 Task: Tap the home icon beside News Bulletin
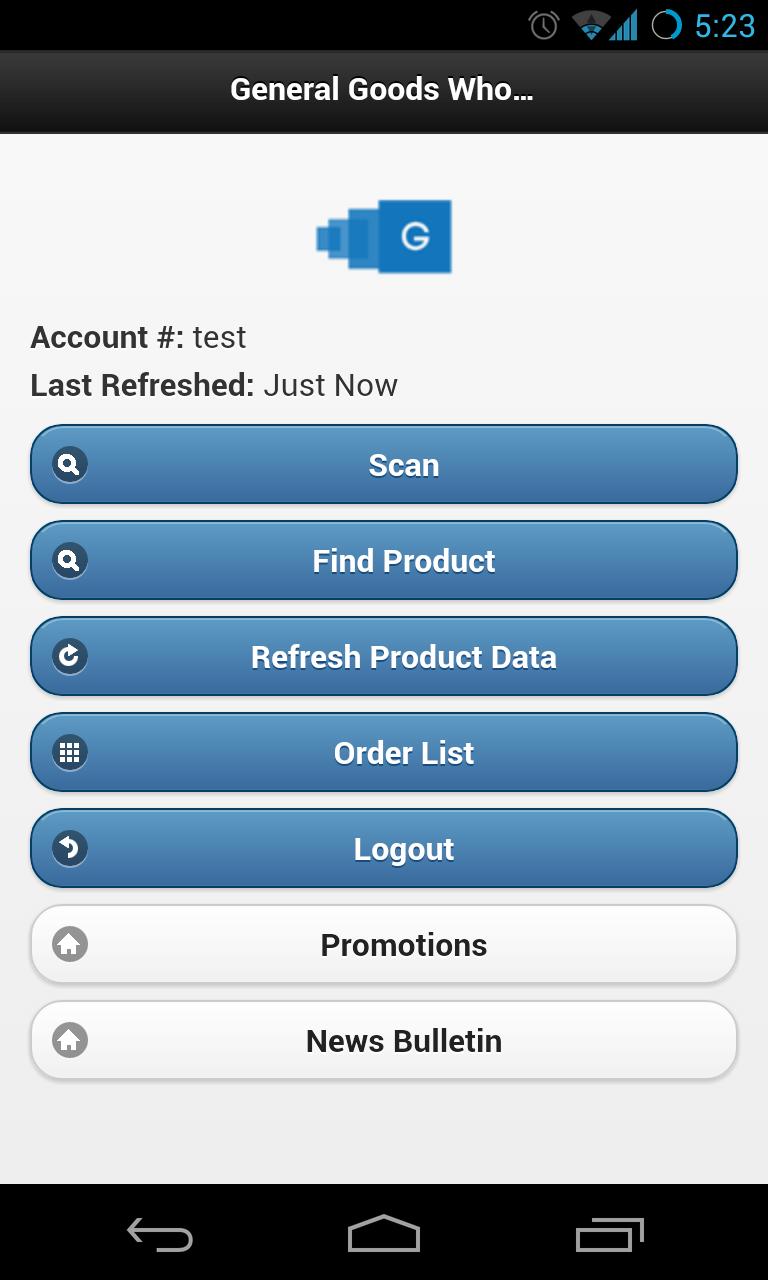[68, 1040]
